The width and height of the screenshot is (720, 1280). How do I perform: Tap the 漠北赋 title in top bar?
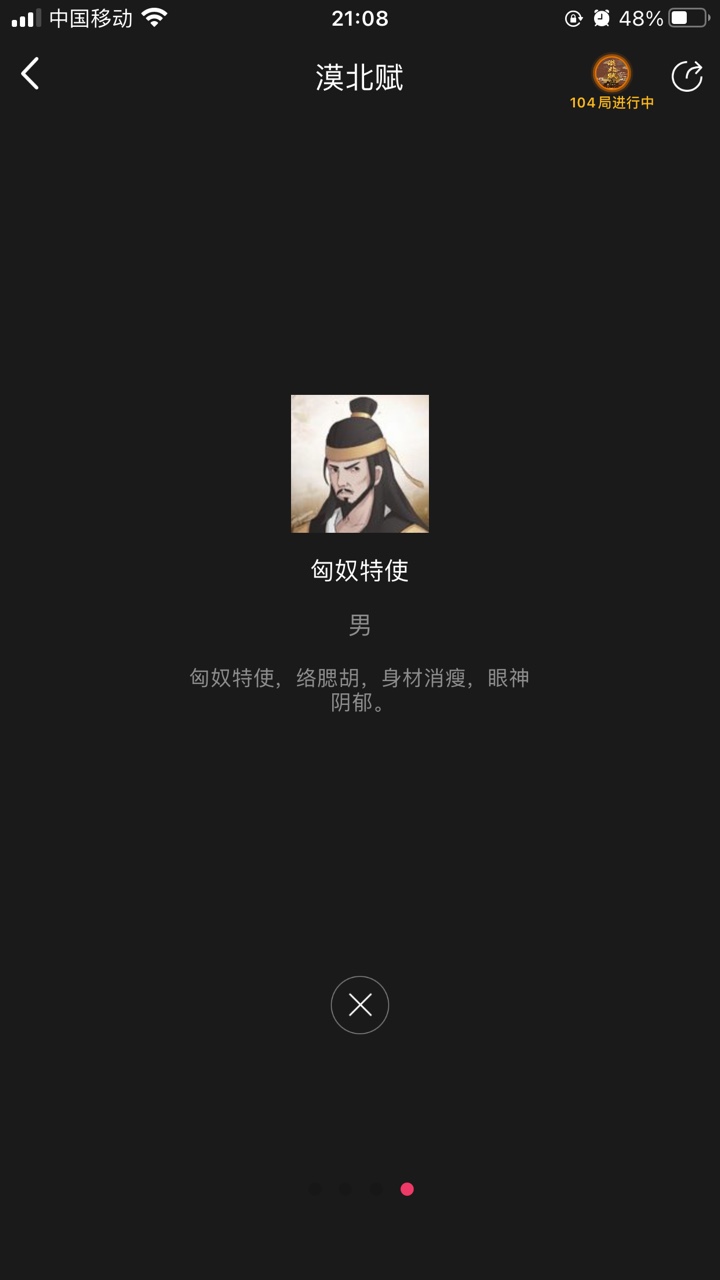tap(360, 77)
